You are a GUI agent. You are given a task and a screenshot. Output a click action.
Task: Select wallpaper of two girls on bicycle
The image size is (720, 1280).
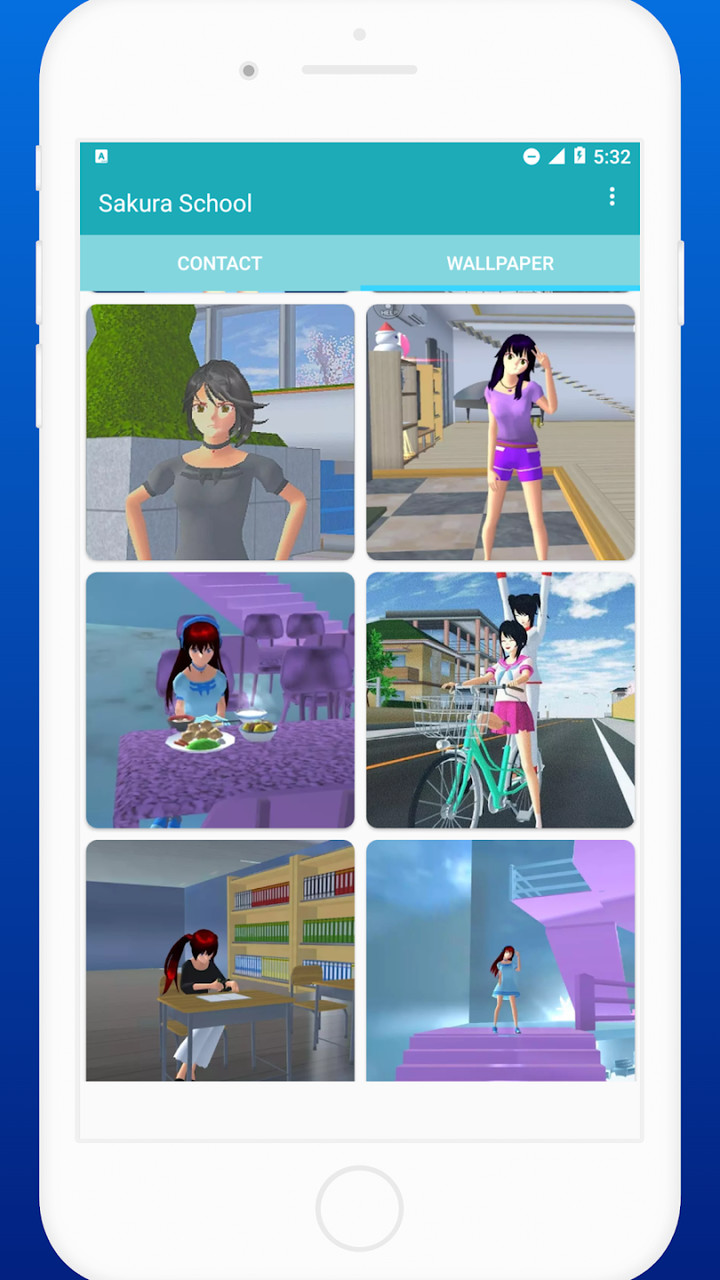[x=500, y=700]
